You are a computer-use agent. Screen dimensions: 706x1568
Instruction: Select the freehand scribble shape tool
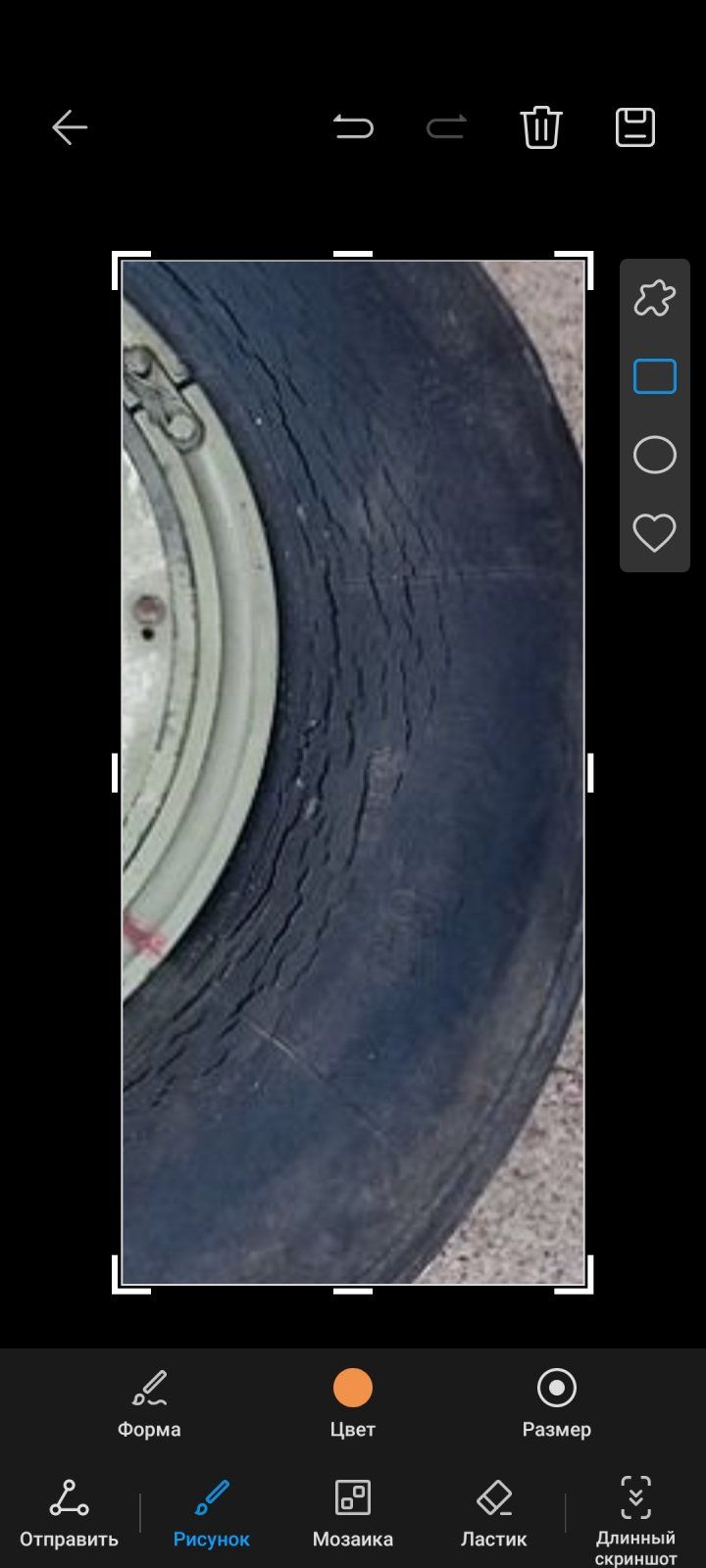653,298
